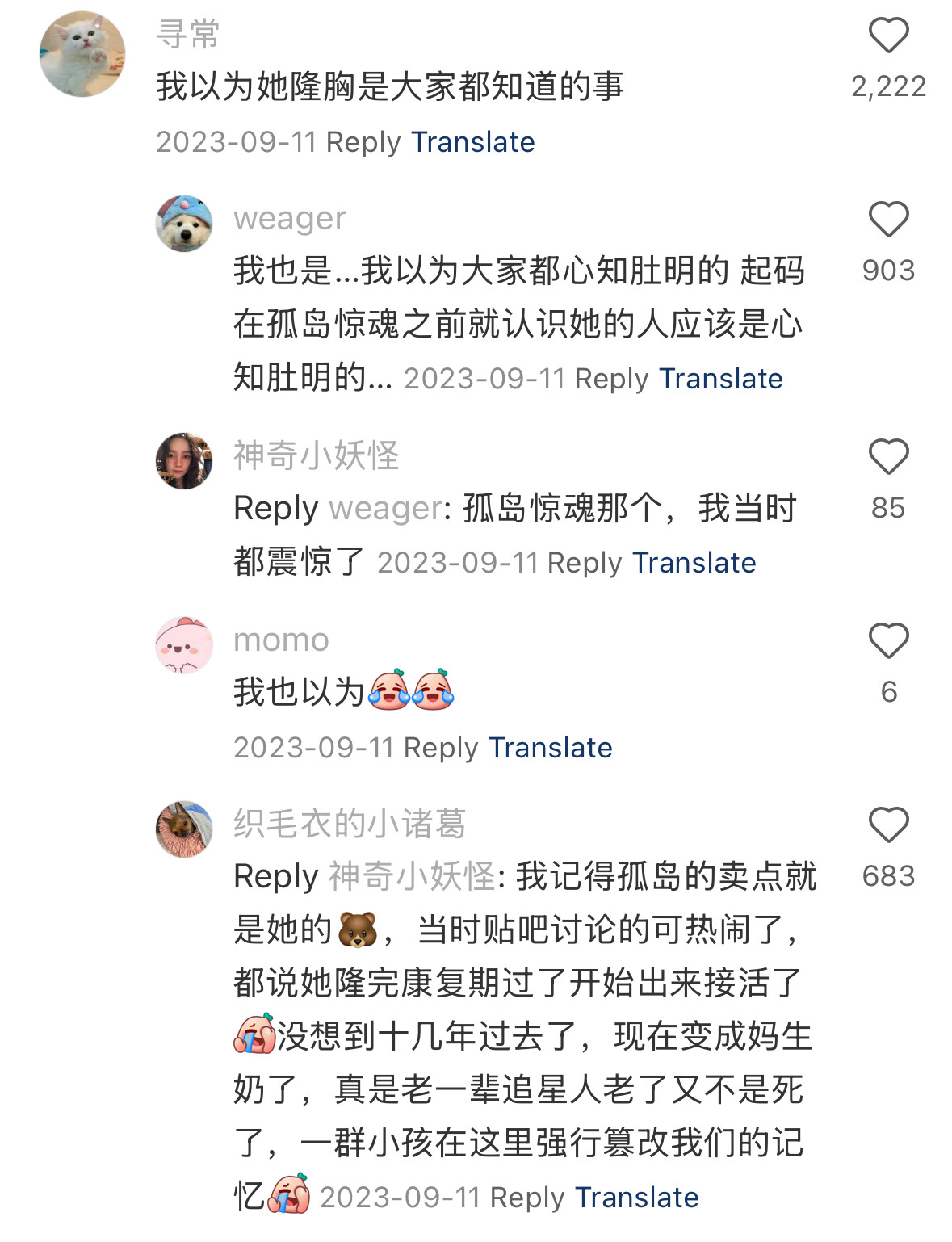Open momo's profile avatar

(x=184, y=645)
